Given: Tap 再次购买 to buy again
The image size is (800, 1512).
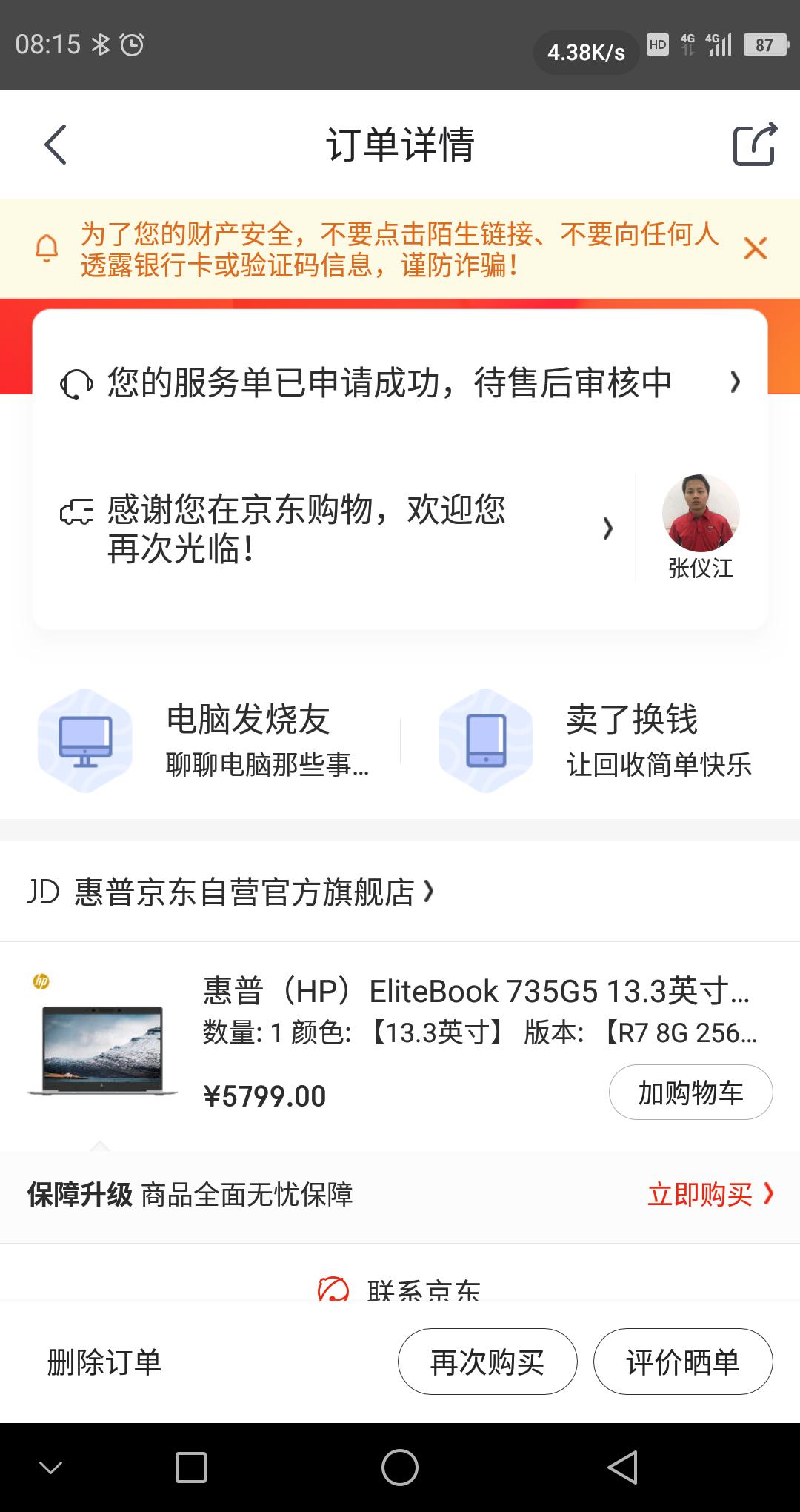Looking at the screenshot, I should tap(486, 1361).
